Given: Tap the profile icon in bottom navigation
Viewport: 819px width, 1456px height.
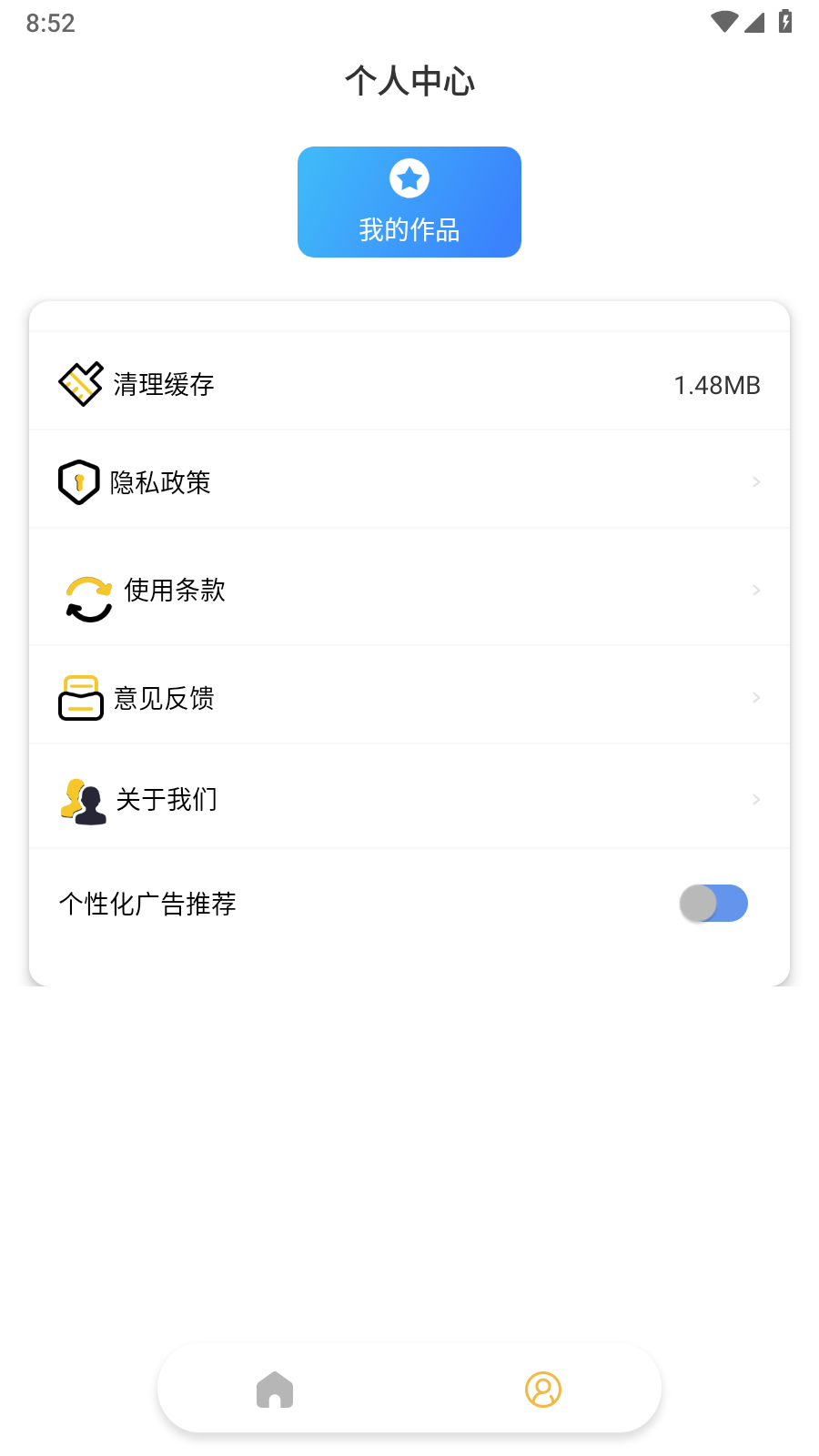Looking at the screenshot, I should tap(543, 1390).
